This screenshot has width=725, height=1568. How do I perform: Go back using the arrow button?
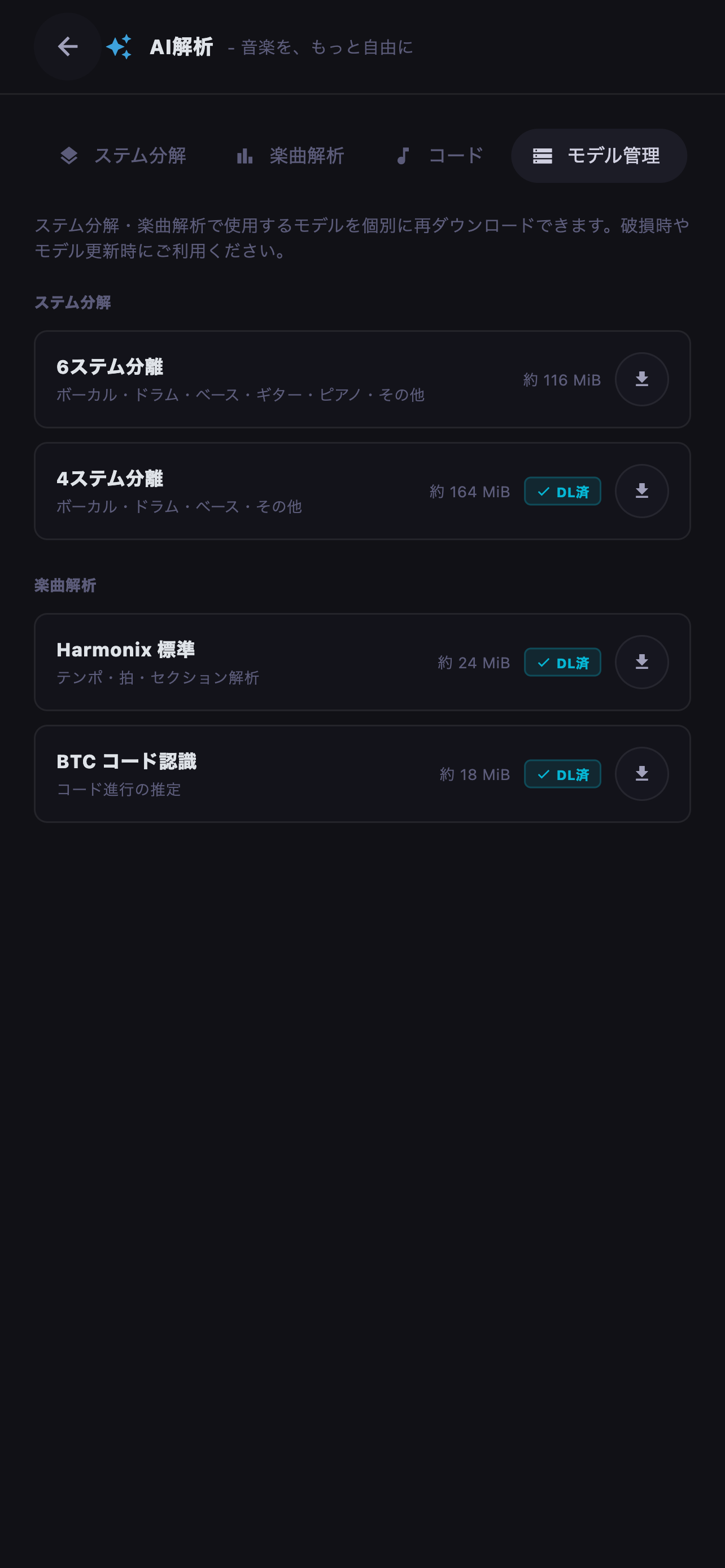(x=68, y=47)
